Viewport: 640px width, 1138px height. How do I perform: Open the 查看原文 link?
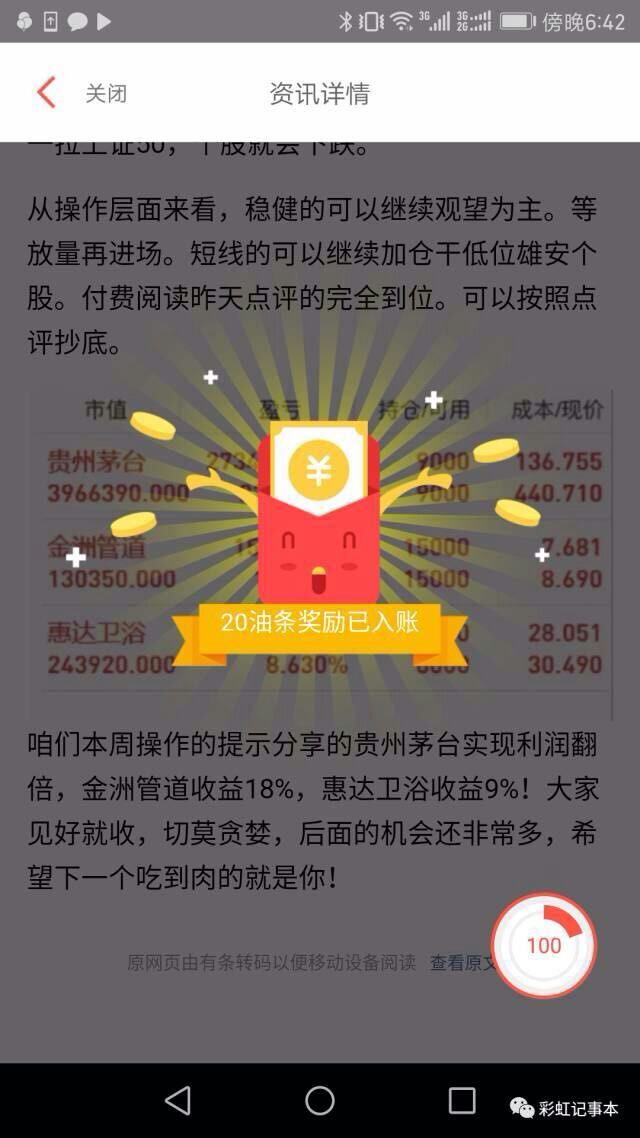point(461,963)
